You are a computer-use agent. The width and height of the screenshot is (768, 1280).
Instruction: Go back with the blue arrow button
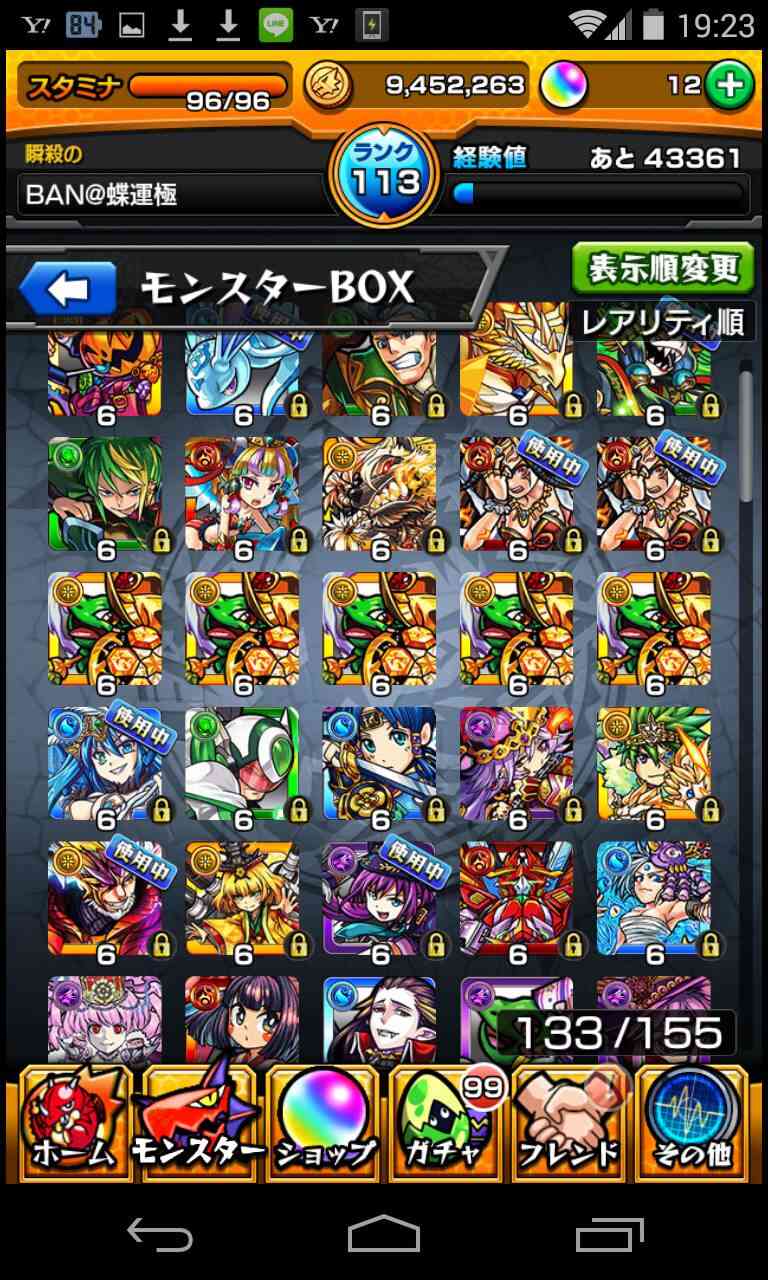(67, 289)
